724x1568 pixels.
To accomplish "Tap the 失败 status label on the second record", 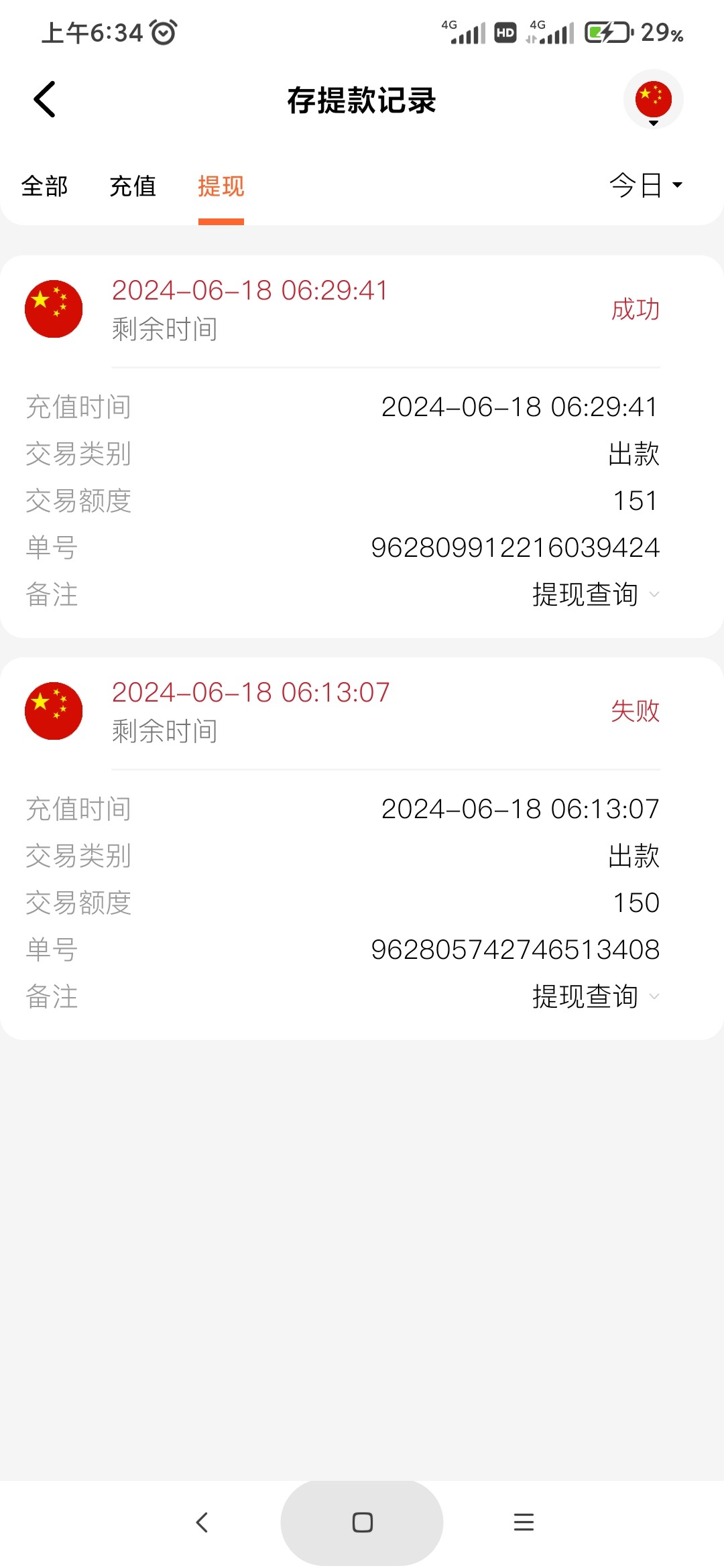I will click(x=634, y=712).
